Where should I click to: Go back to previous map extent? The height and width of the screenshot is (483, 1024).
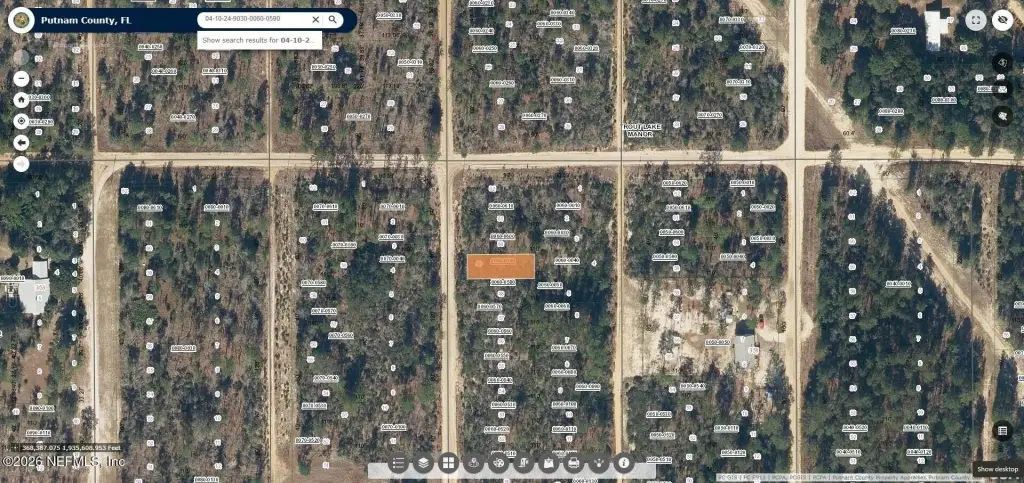[21, 142]
